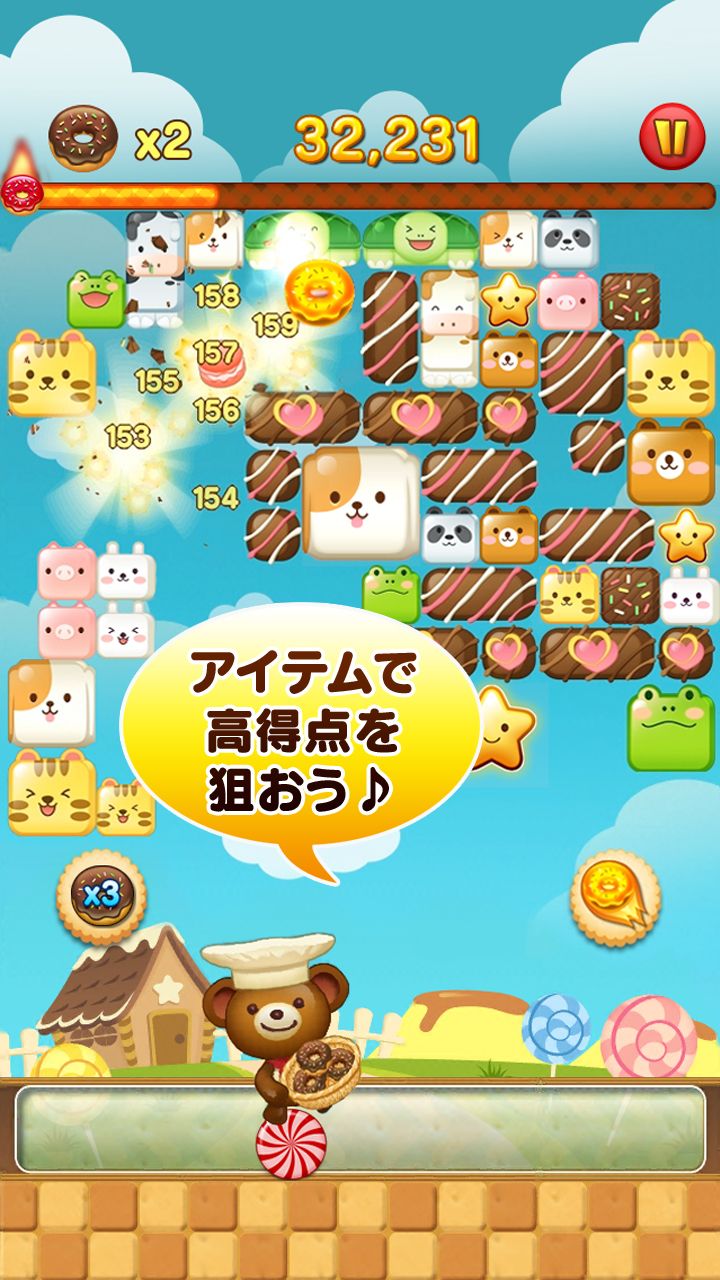Activate the x3 donut multiplier item
Image resolution: width=720 pixels, height=1280 pixels.
101,896
